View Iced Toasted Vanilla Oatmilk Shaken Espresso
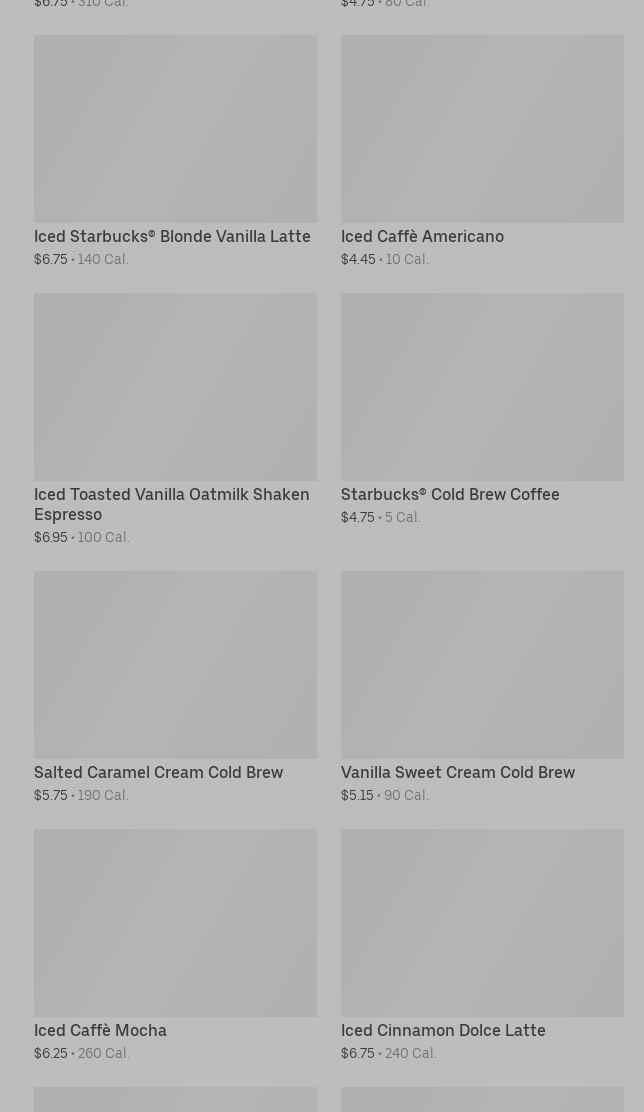The image size is (644, 1112). pyautogui.click(x=175, y=387)
